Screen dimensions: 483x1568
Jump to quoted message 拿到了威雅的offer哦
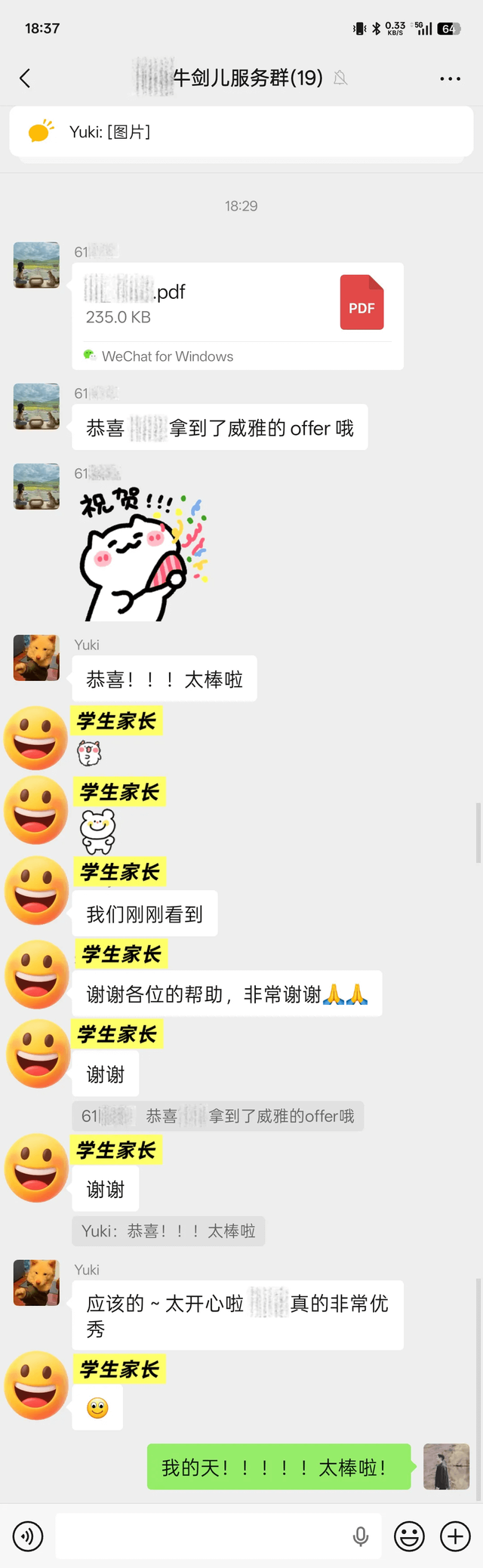point(218,1116)
